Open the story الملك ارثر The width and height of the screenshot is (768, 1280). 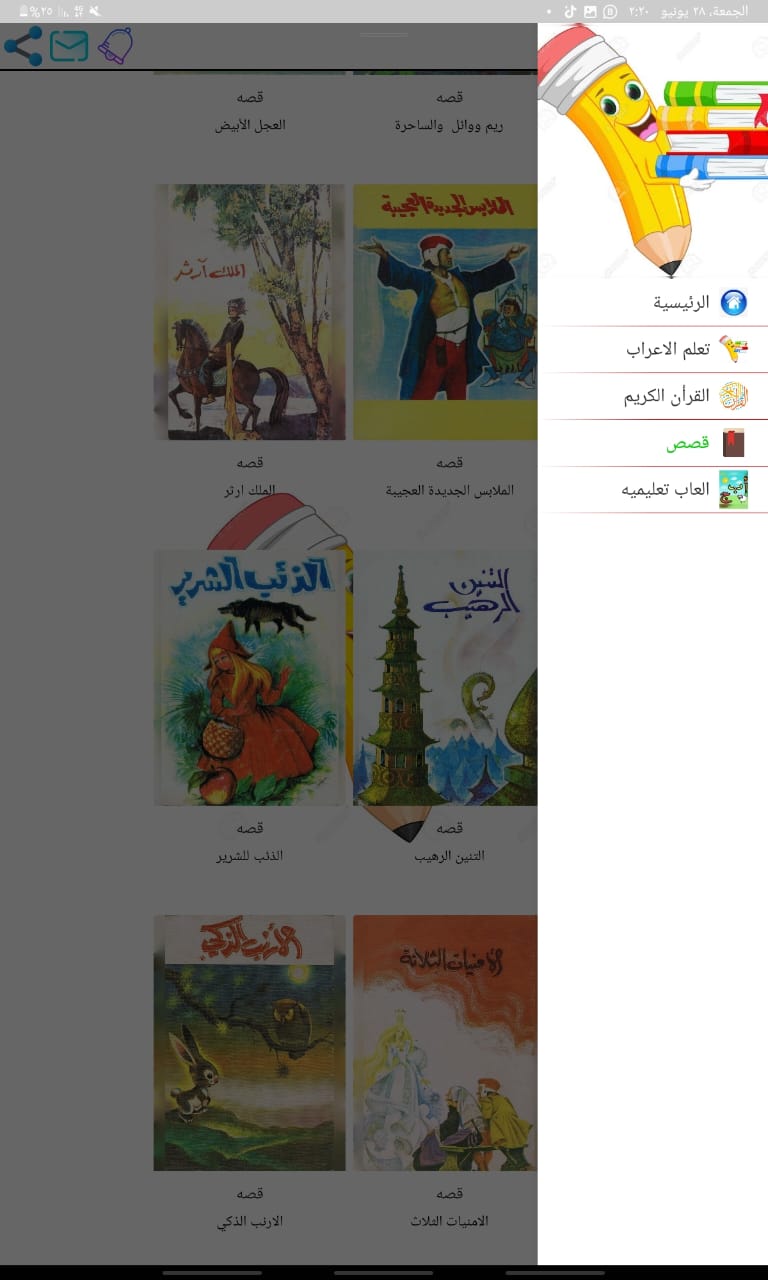point(249,312)
